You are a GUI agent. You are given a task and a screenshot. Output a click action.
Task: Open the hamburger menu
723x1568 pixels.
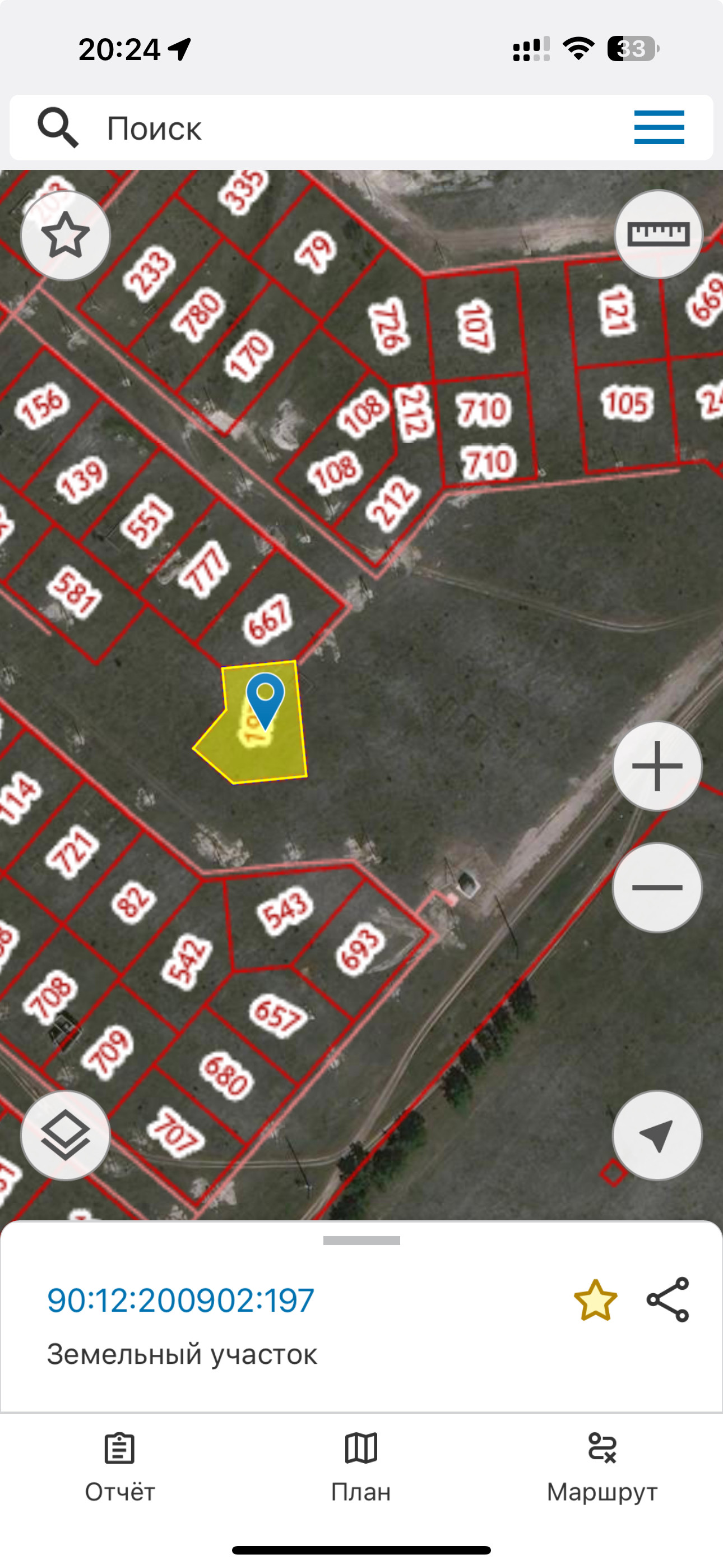(659, 127)
